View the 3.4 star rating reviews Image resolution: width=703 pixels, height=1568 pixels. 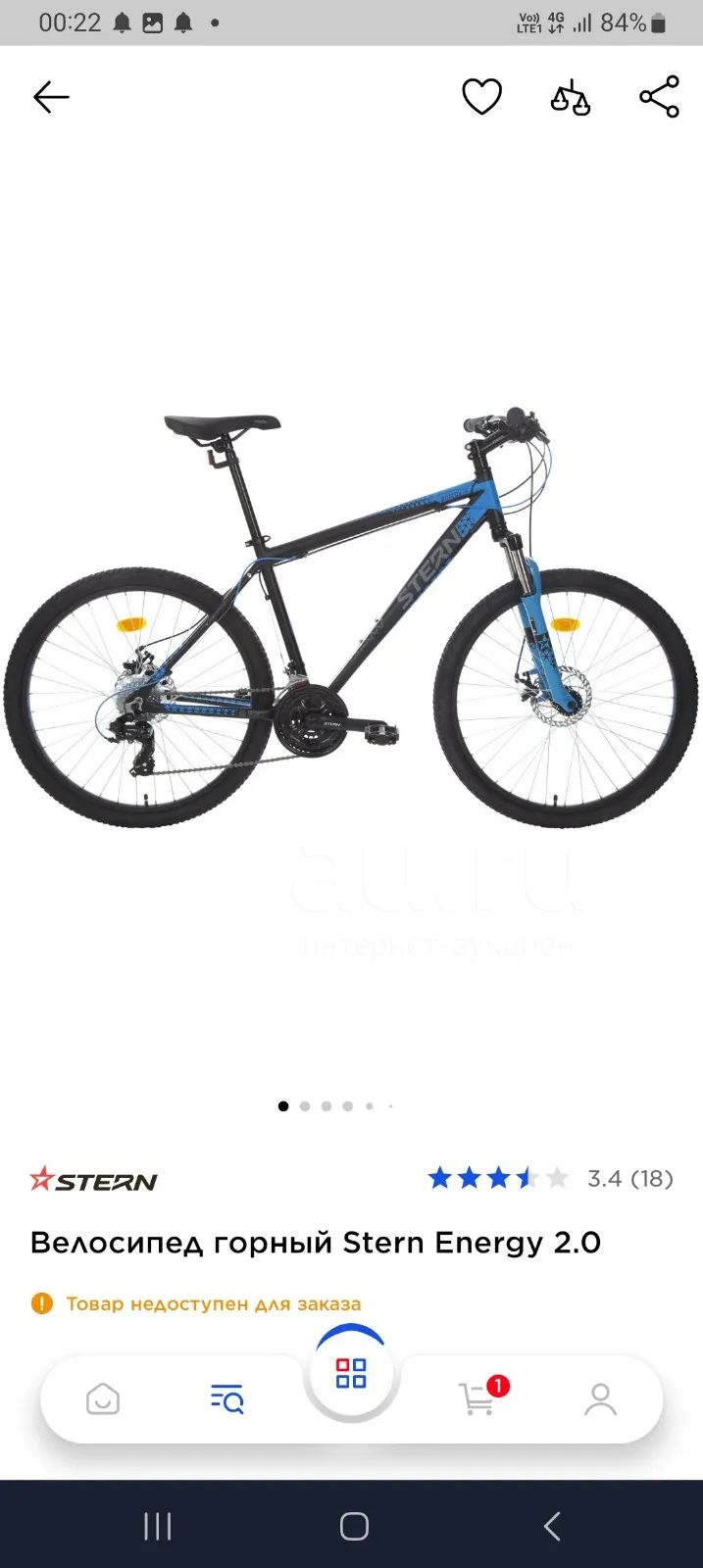coord(550,1178)
